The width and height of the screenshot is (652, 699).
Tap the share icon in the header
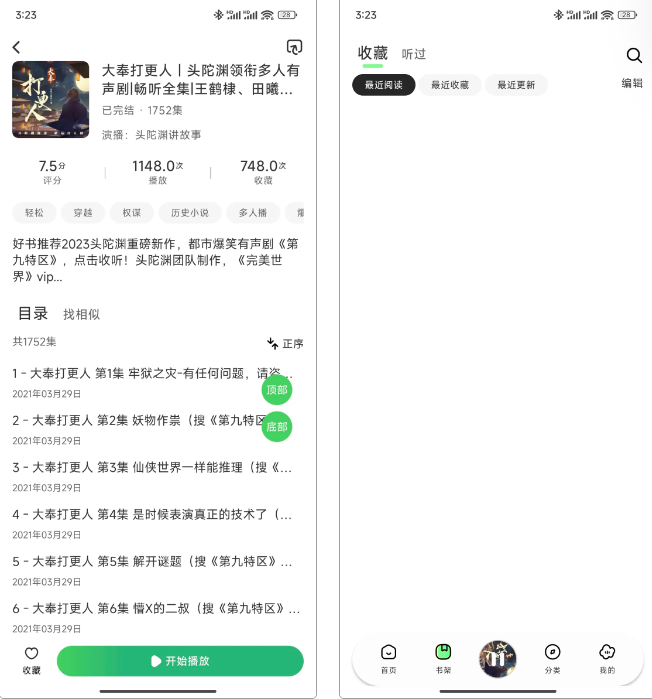pos(294,47)
